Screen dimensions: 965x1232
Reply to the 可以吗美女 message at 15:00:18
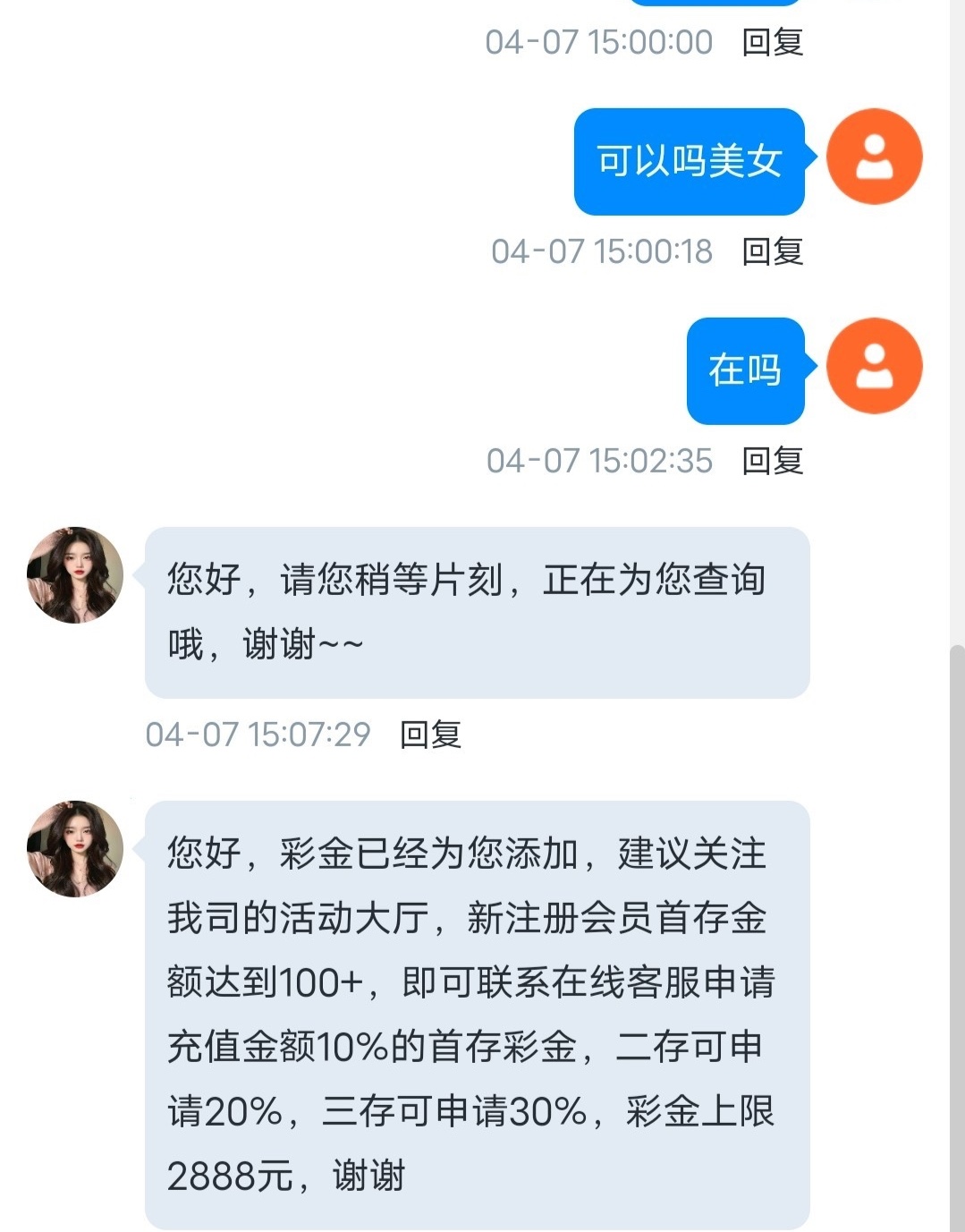772,251
